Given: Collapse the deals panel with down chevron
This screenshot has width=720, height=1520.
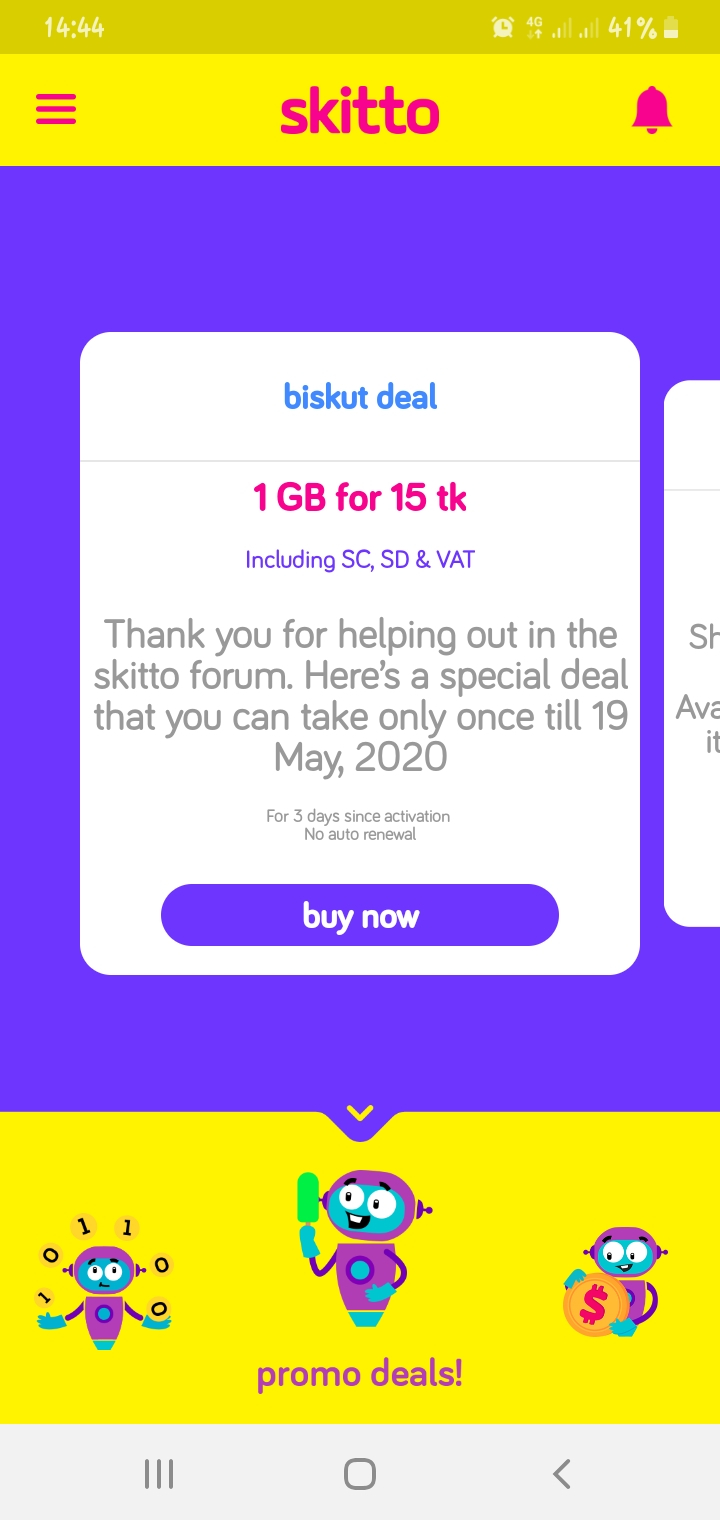Looking at the screenshot, I should [x=360, y=1113].
